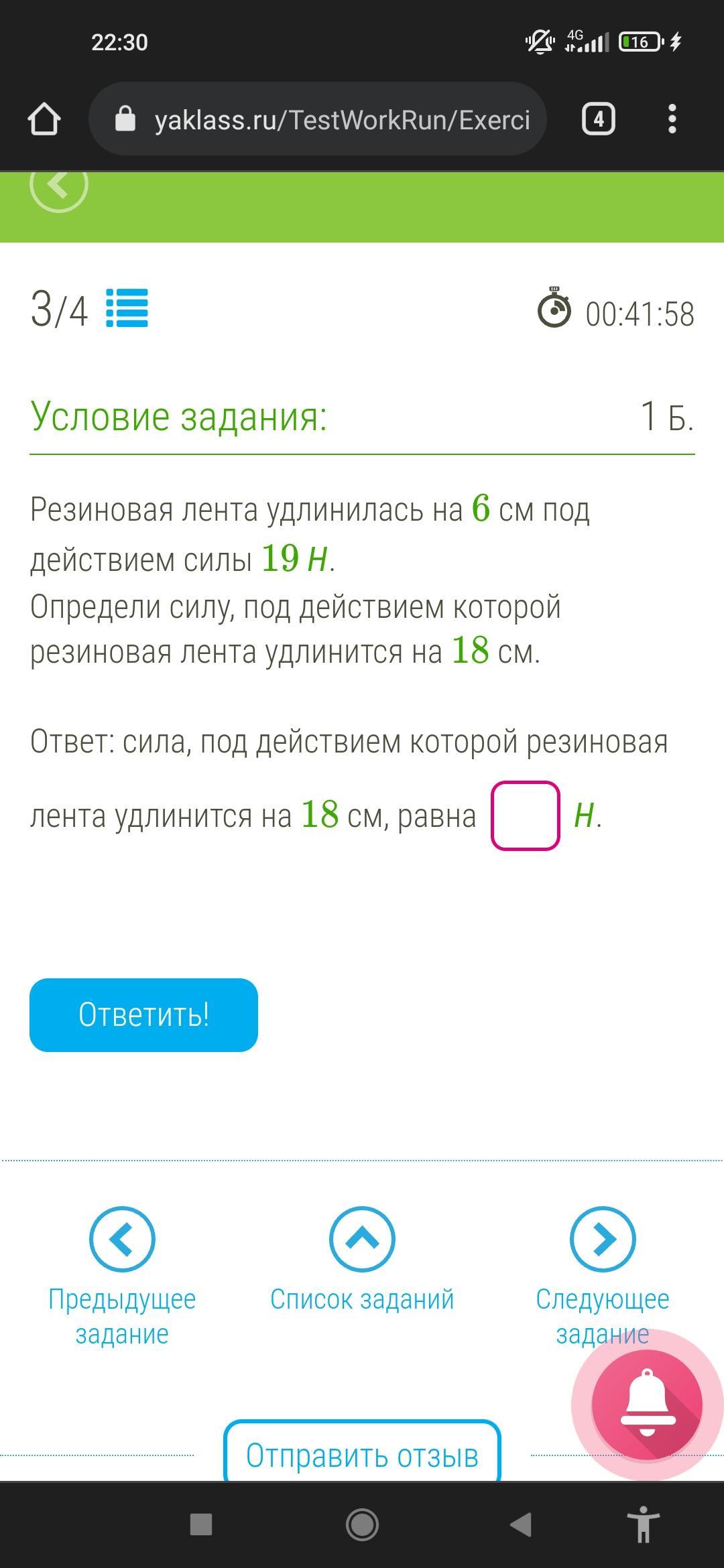Tap the system back button
Viewport: 724px width, 1568px height.
[x=521, y=1524]
